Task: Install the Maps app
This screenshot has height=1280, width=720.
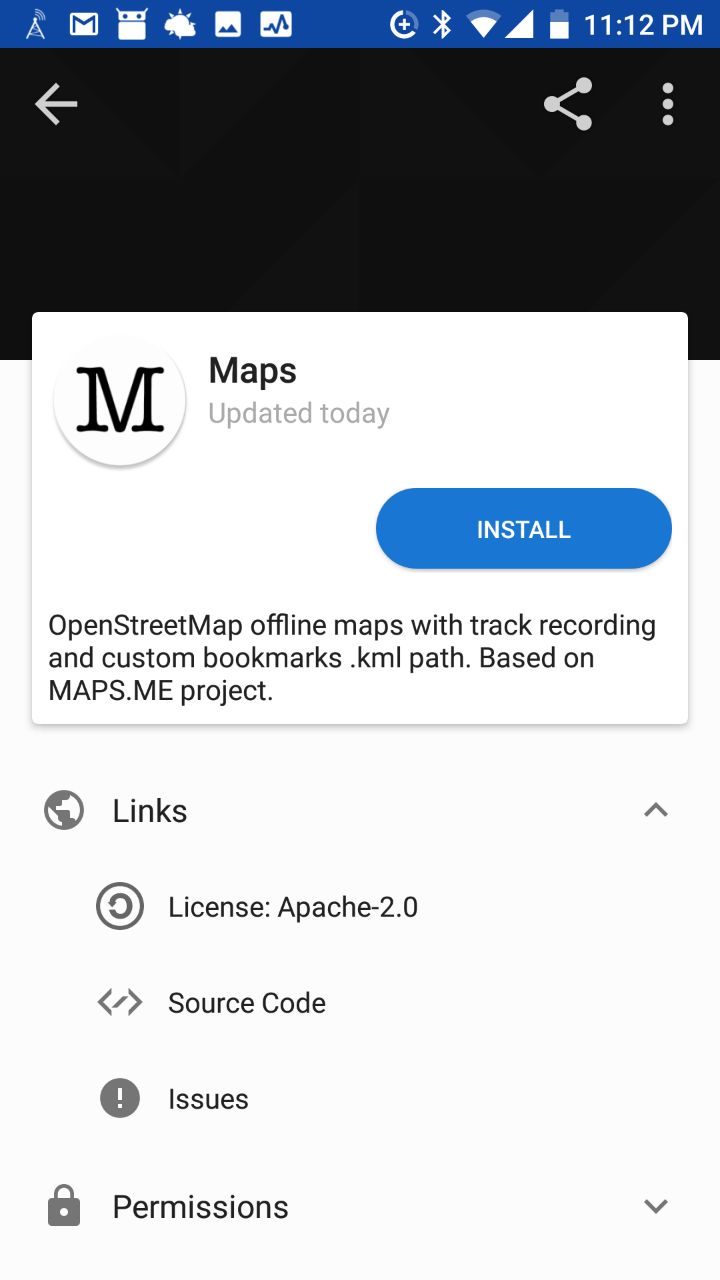Action: (x=523, y=529)
